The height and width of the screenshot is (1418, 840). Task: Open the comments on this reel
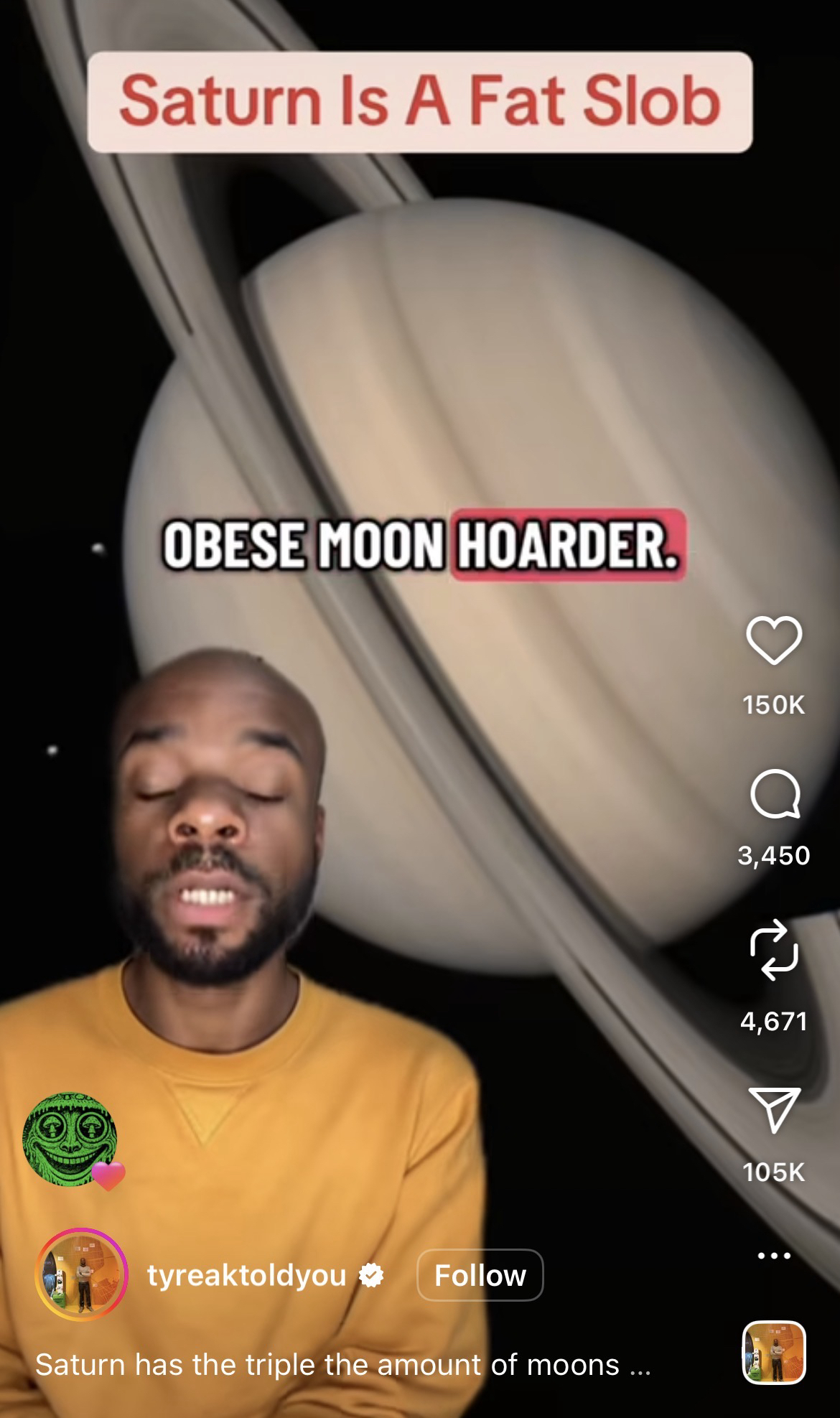[774, 795]
